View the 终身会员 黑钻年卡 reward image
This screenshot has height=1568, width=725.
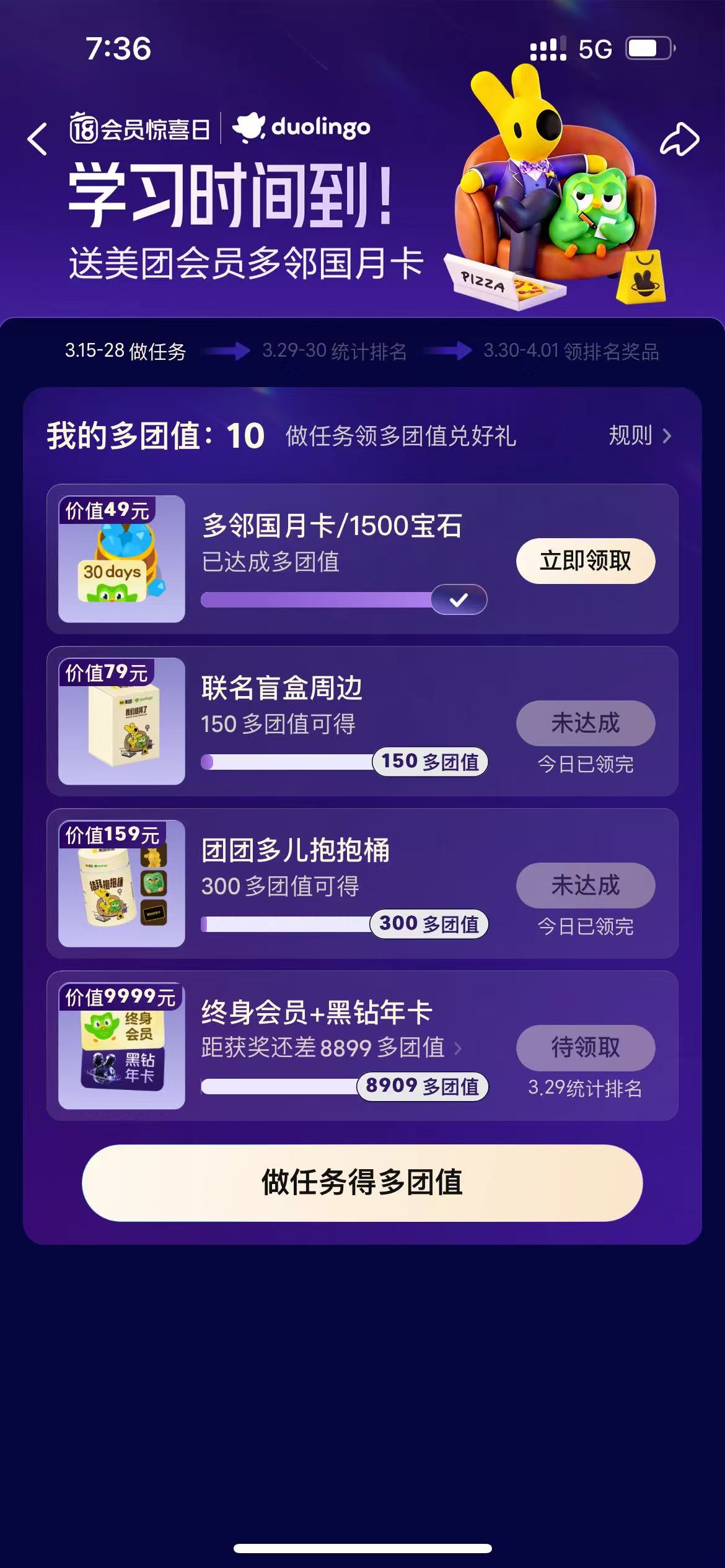[121, 1046]
